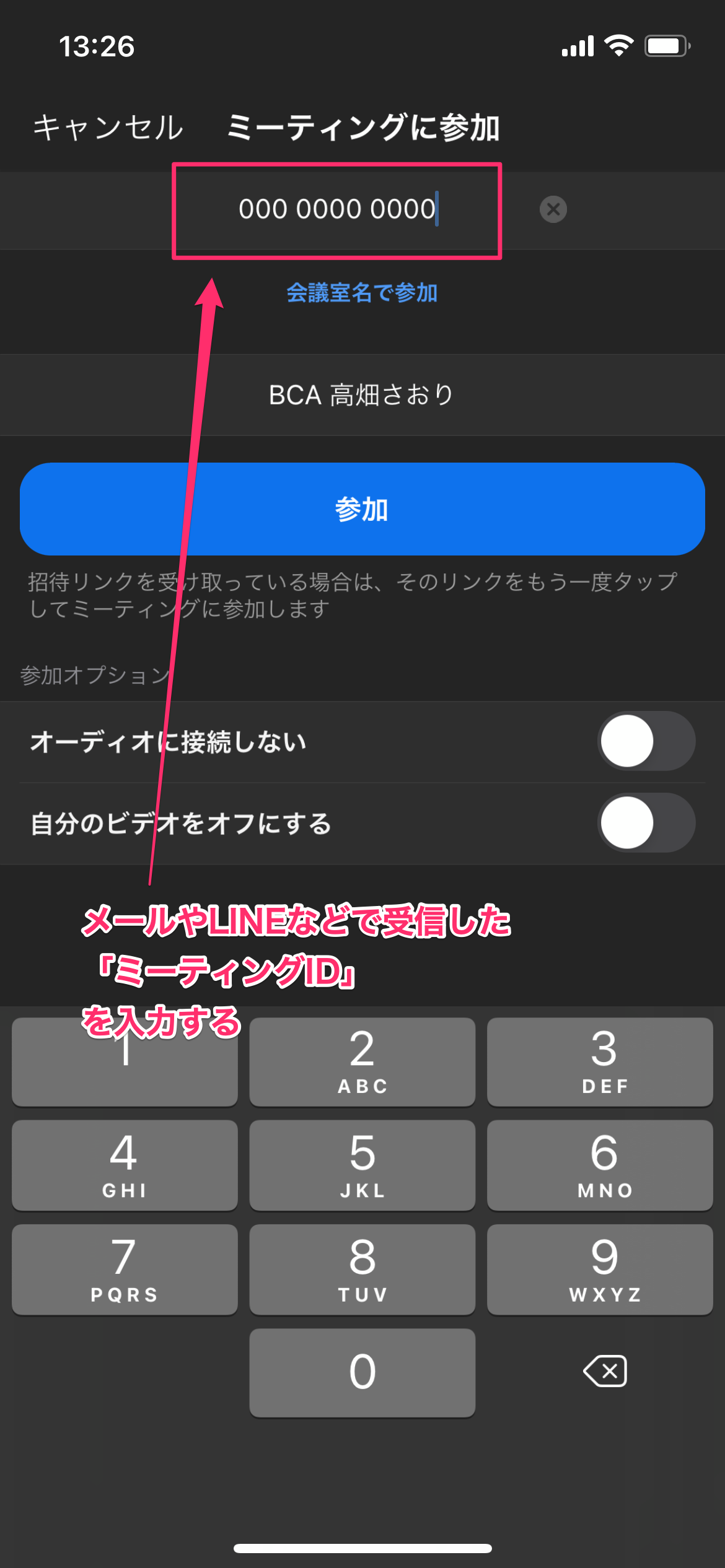Tap the 4 GHI key
This screenshot has height=1568, width=725.
(x=125, y=1165)
